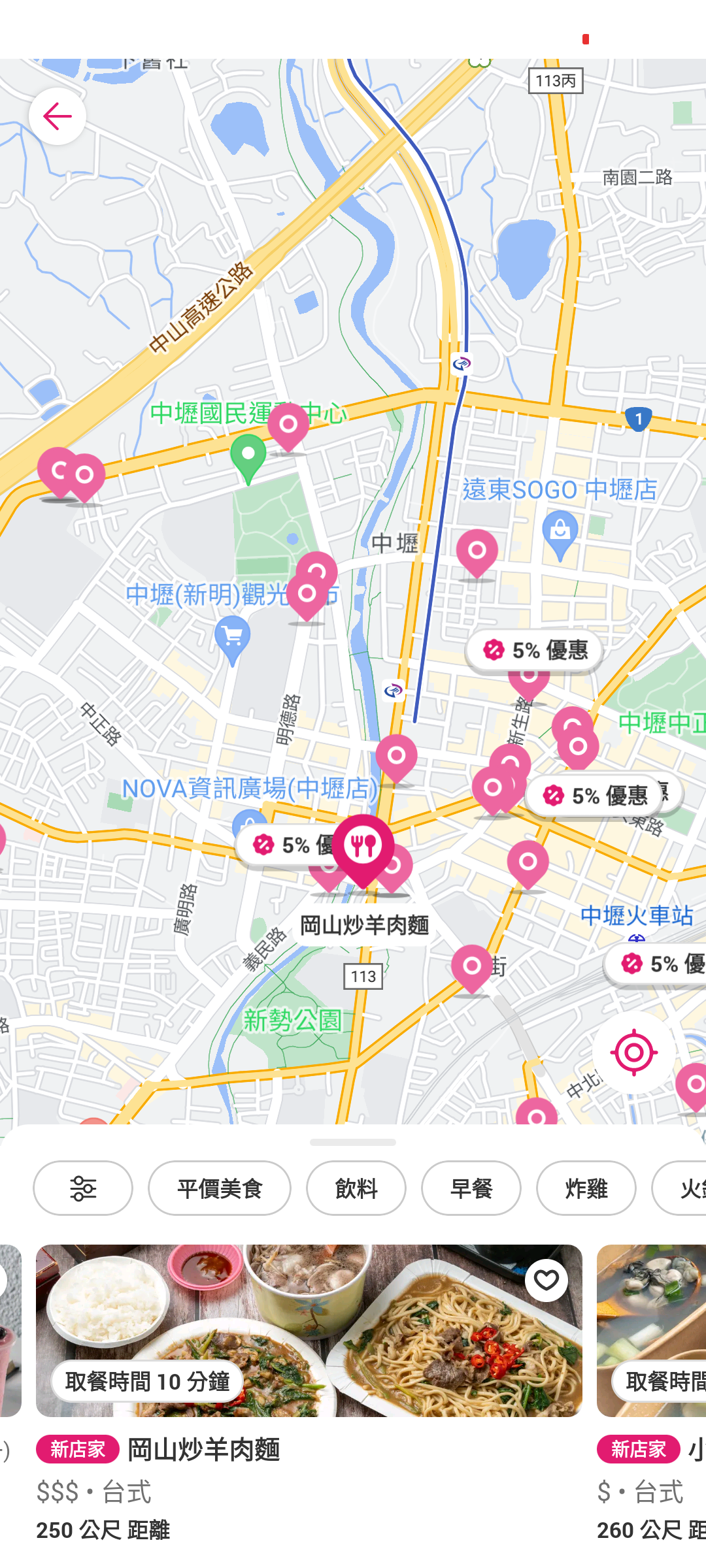Save 岡山炒羊肉麵 to favorites
The image size is (706, 1568).
pos(546,1281)
